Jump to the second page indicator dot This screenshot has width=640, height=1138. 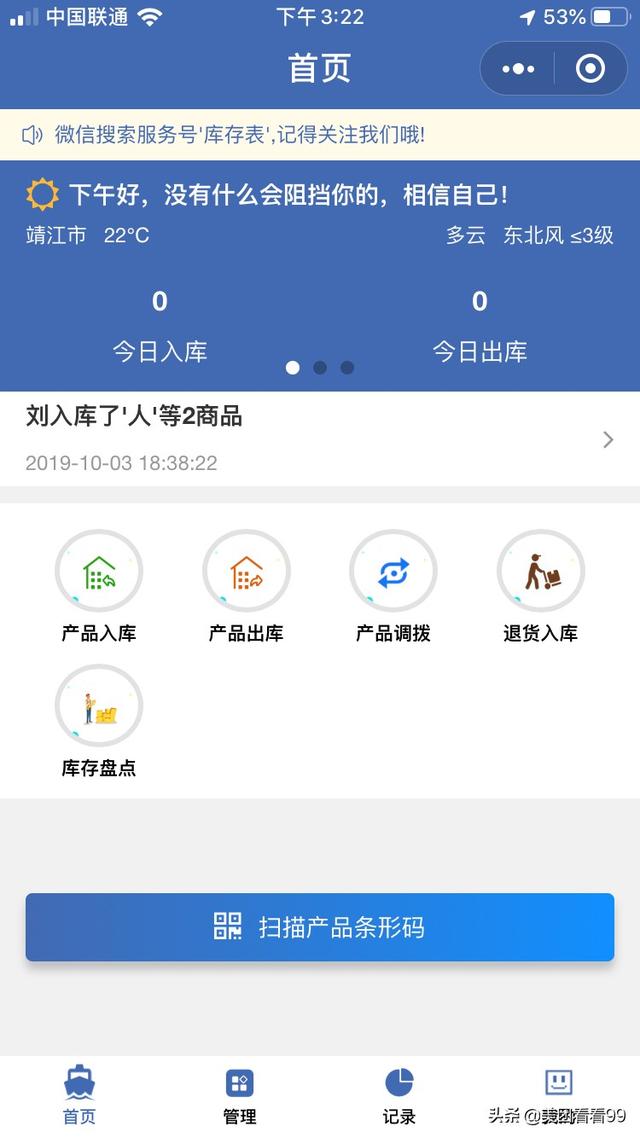click(320, 368)
